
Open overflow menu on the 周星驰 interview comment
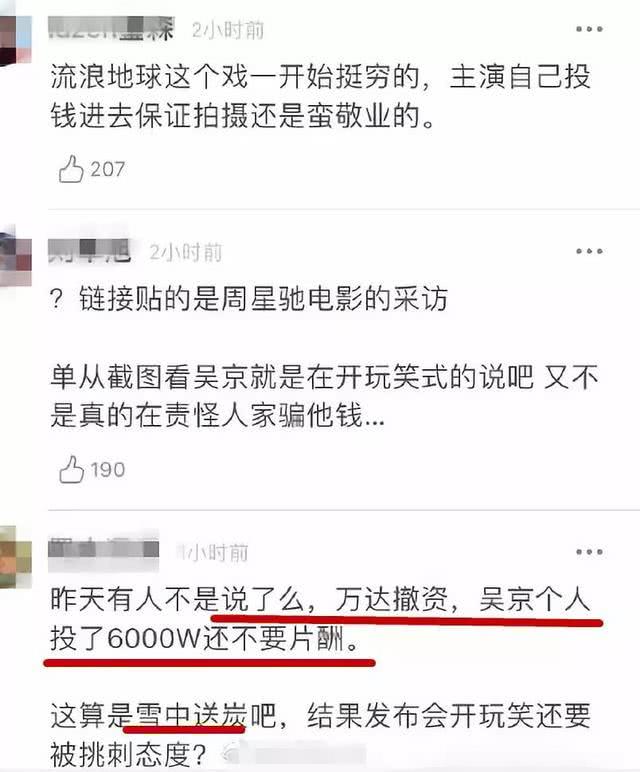coord(590,253)
